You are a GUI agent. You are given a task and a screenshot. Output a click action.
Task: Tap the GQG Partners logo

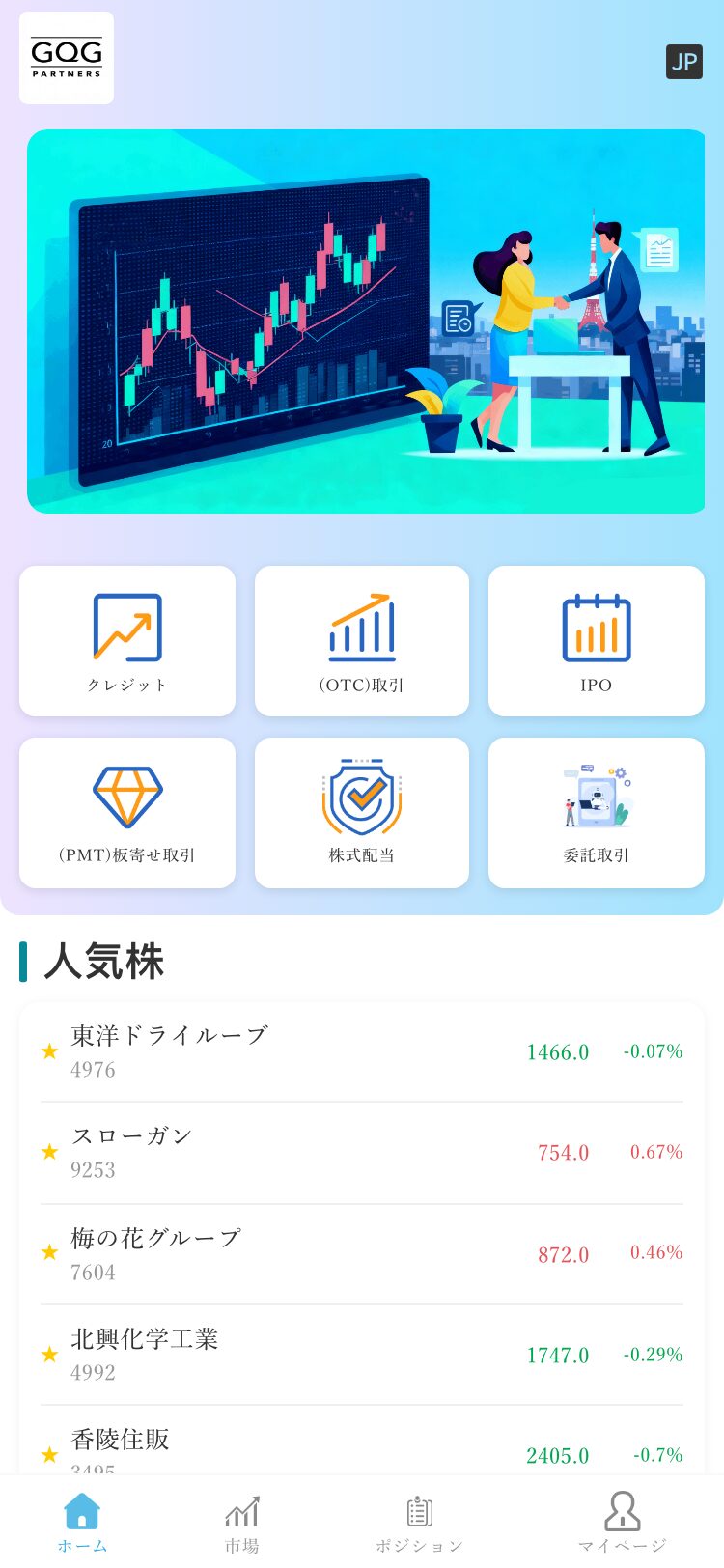(66, 58)
